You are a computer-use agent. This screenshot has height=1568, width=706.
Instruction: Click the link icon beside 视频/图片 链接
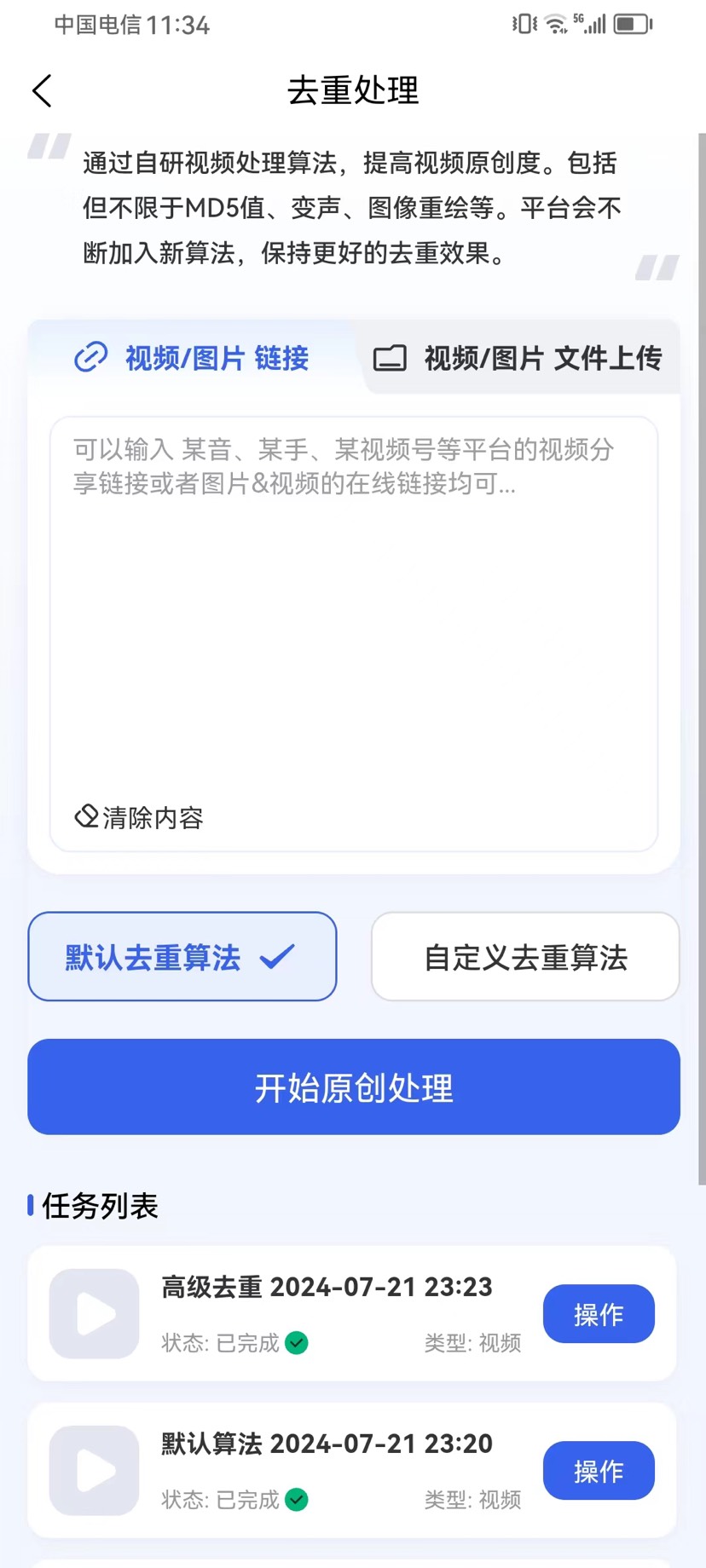pos(90,358)
